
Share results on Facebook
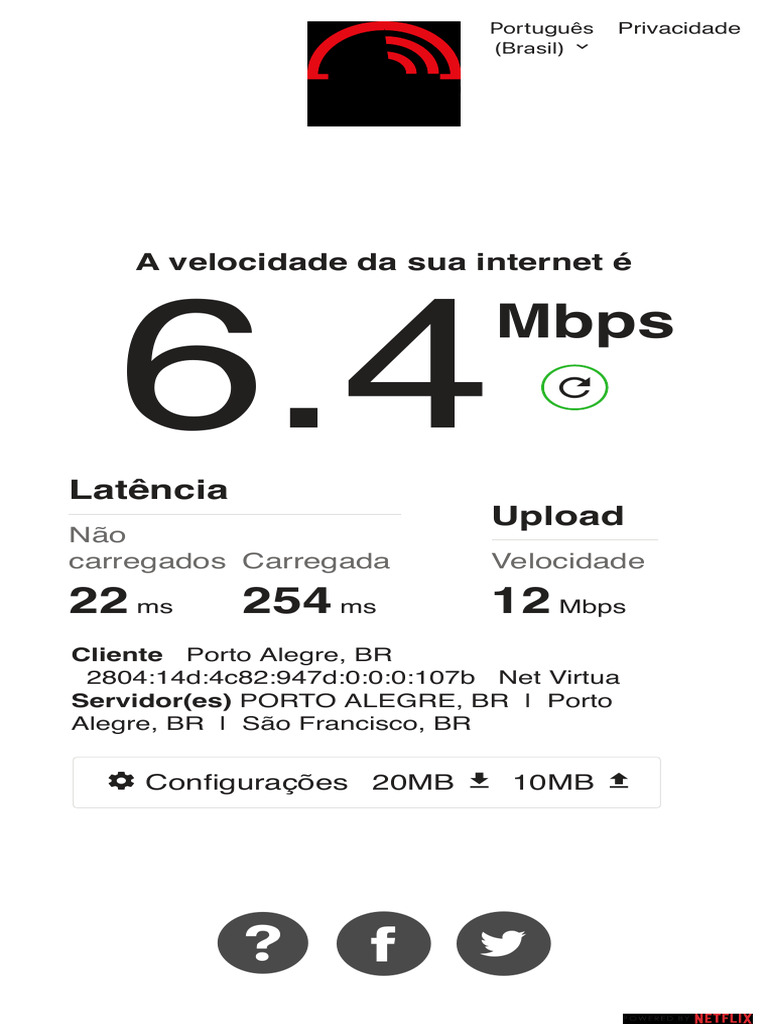[383, 943]
